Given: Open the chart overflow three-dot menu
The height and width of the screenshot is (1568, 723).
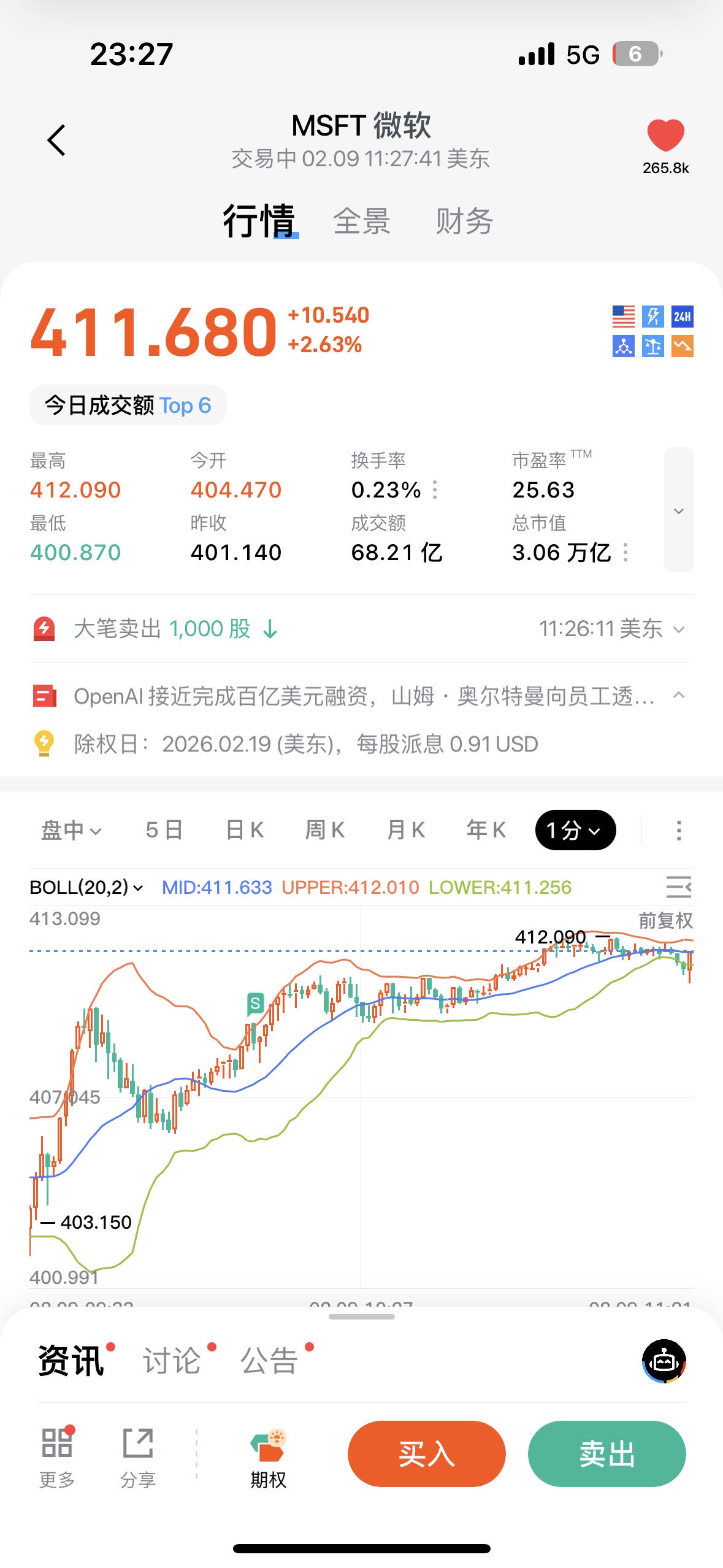Looking at the screenshot, I should 678,831.
